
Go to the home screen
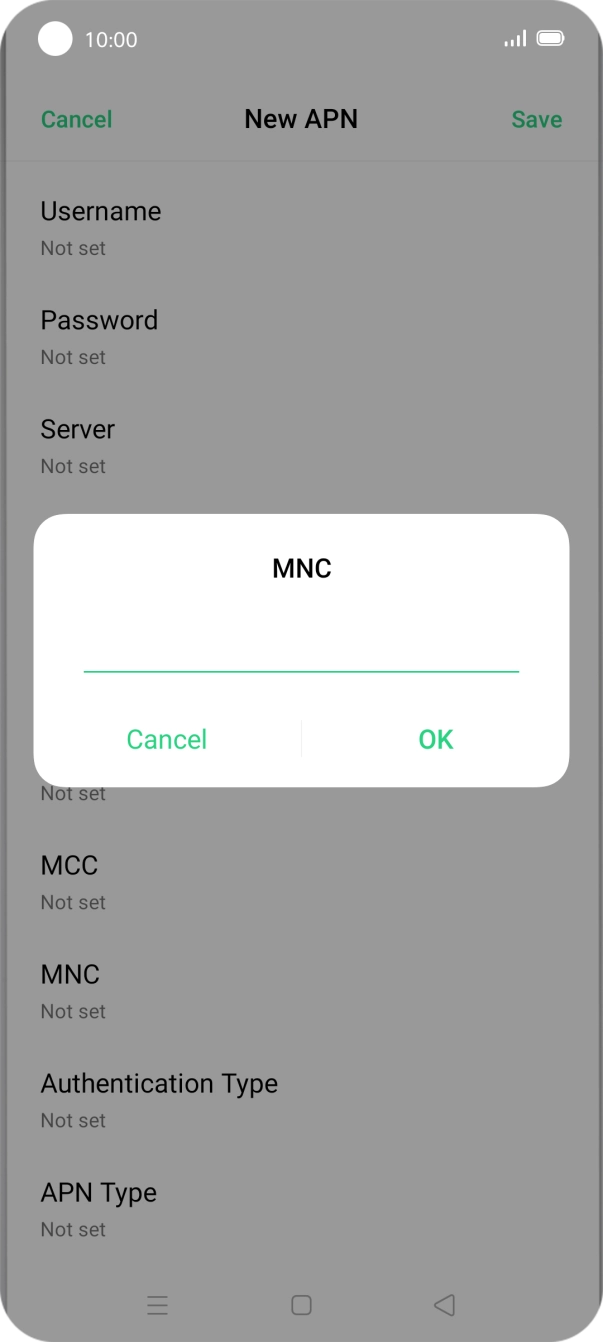(301, 1305)
